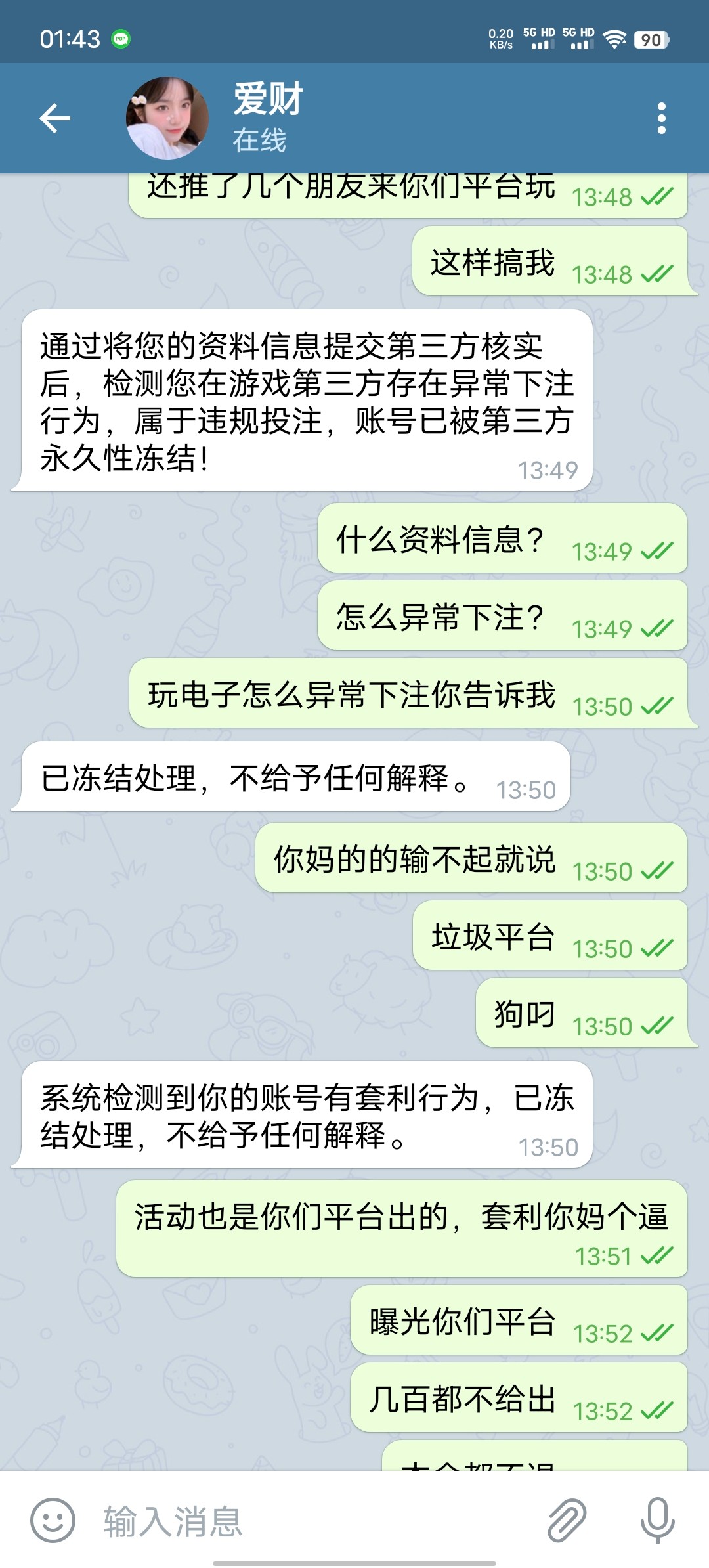This screenshot has height=1568, width=709.
Task: View contact info via the 爱财 title
Action: (x=268, y=100)
